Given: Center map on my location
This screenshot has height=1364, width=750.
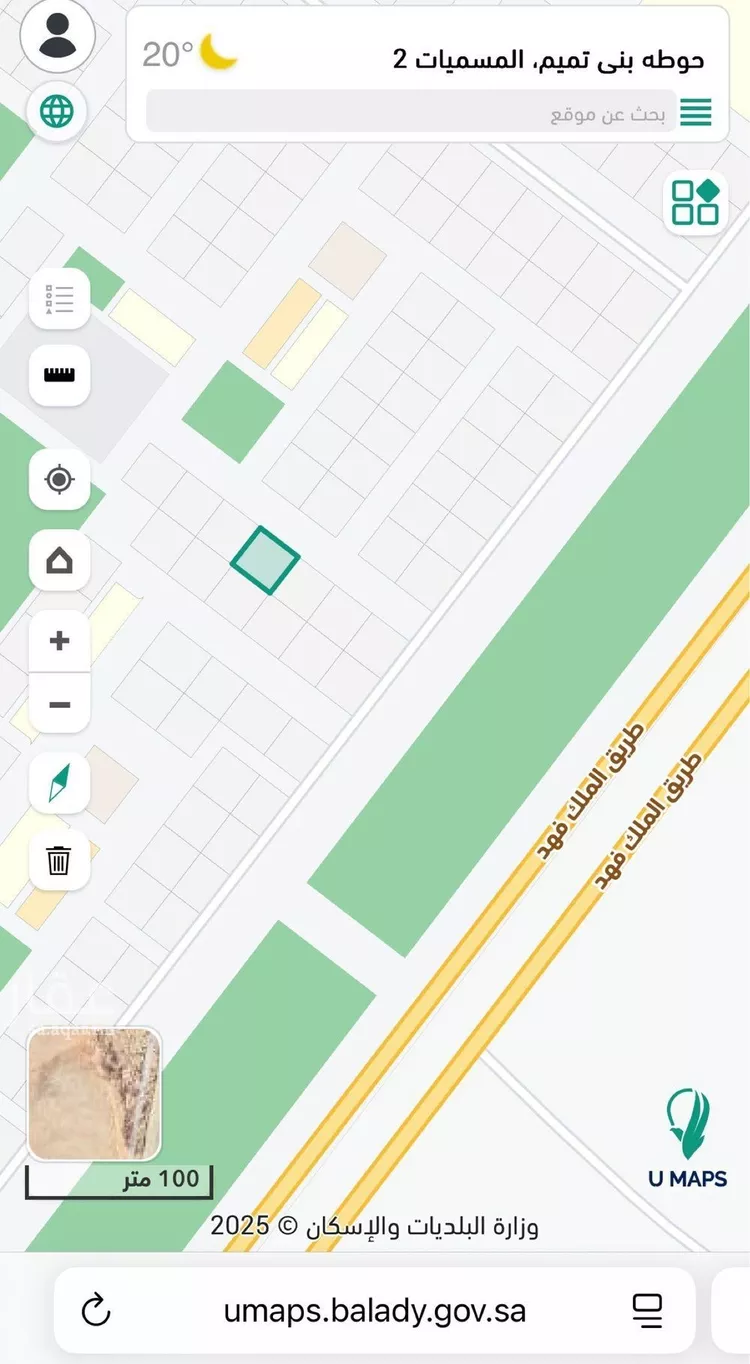Looking at the screenshot, I should (x=59, y=480).
